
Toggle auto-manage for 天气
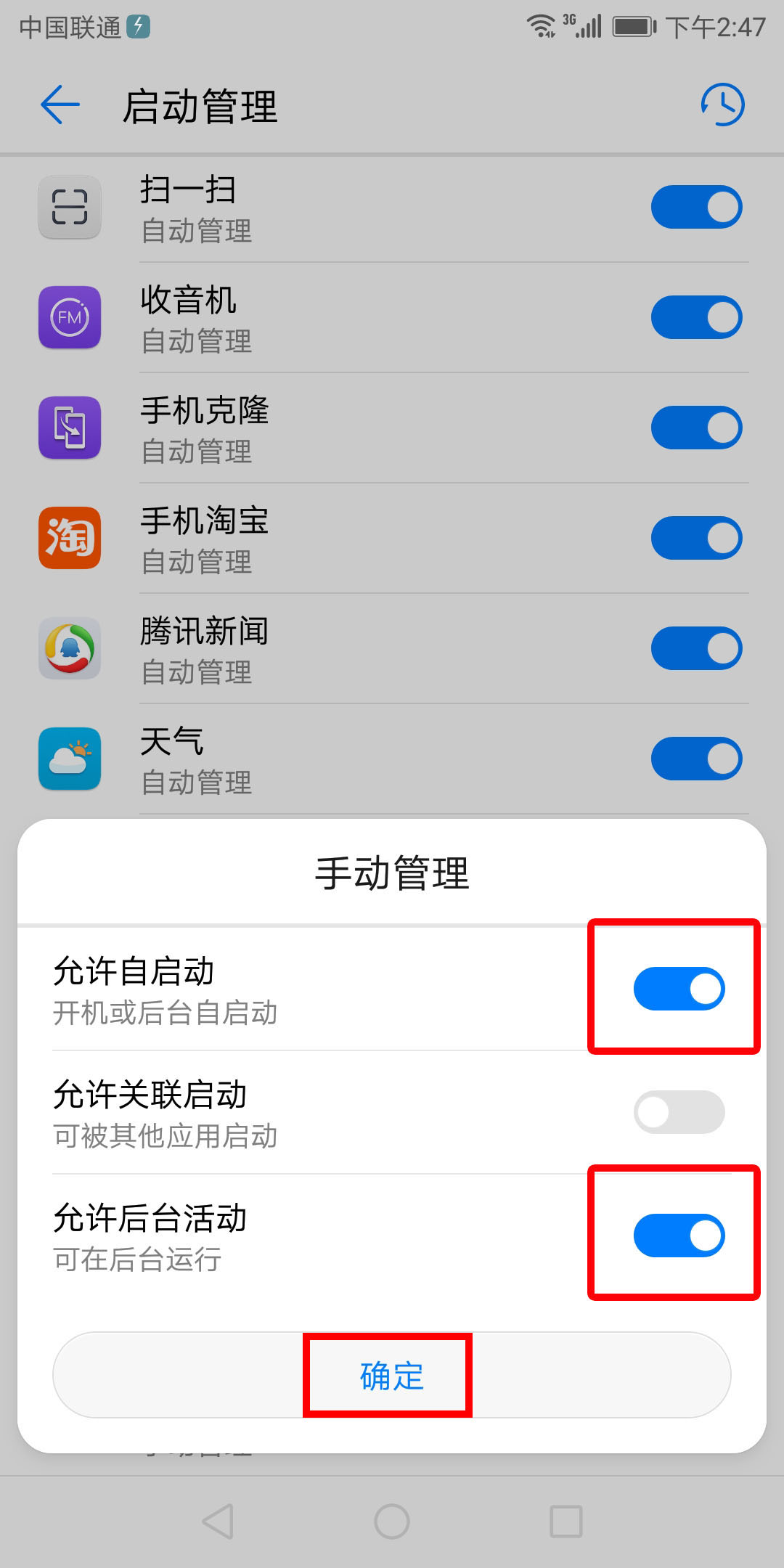[696, 759]
